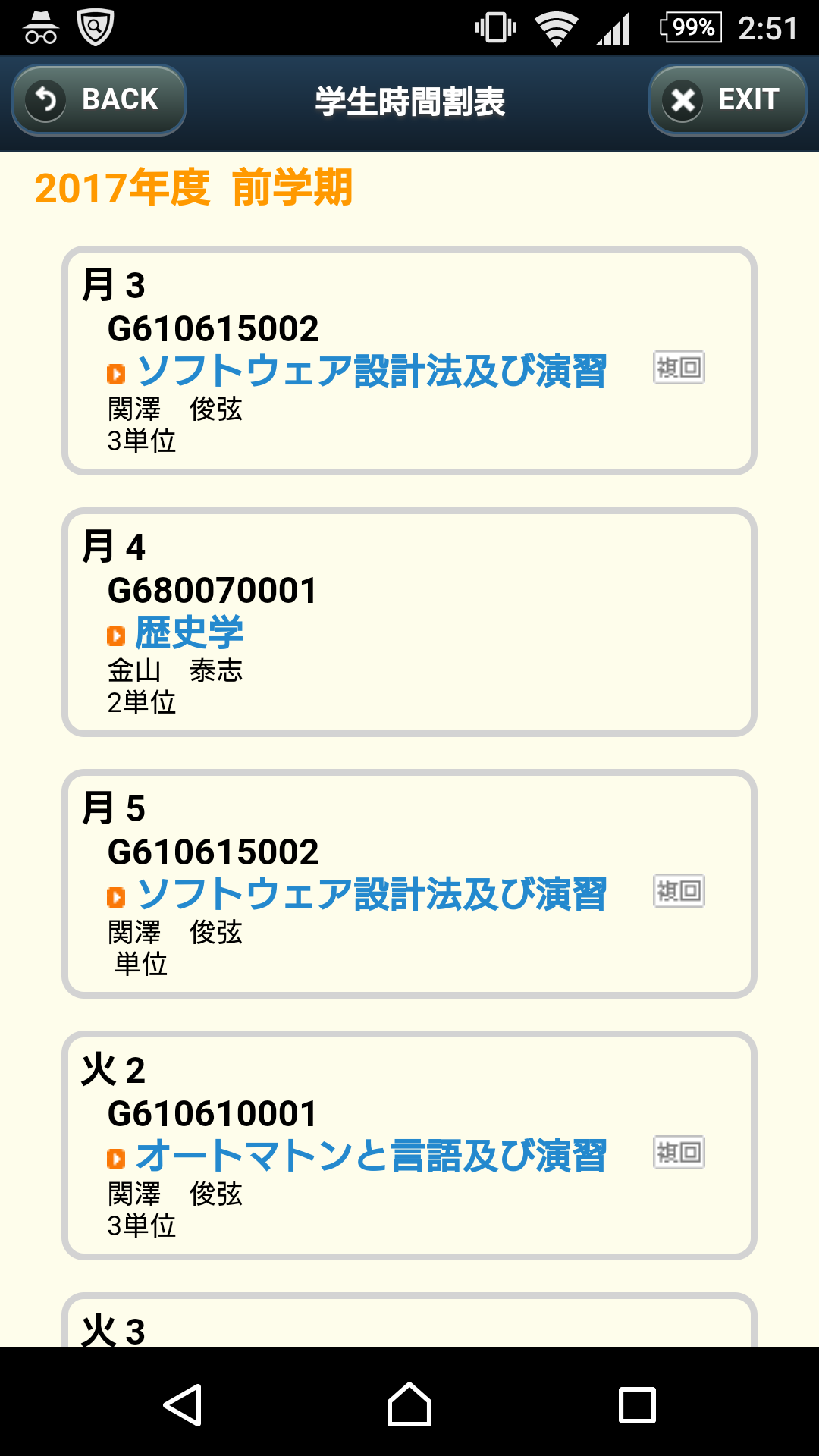Open ソフトウェア設計法及び演習 link under 月 3
The height and width of the screenshot is (1456, 819).
[x=371, y=371]
